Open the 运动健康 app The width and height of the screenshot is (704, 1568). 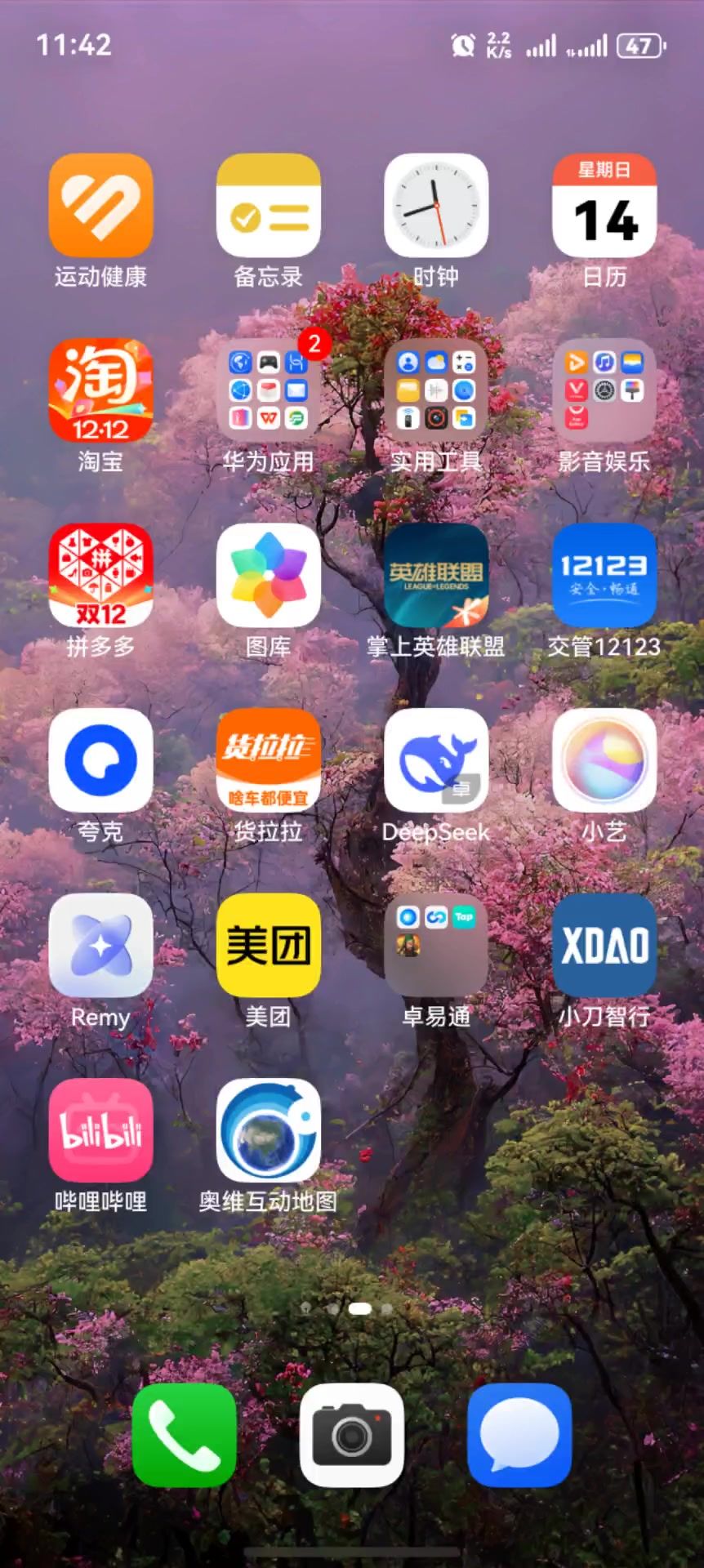tap(100, 206)
